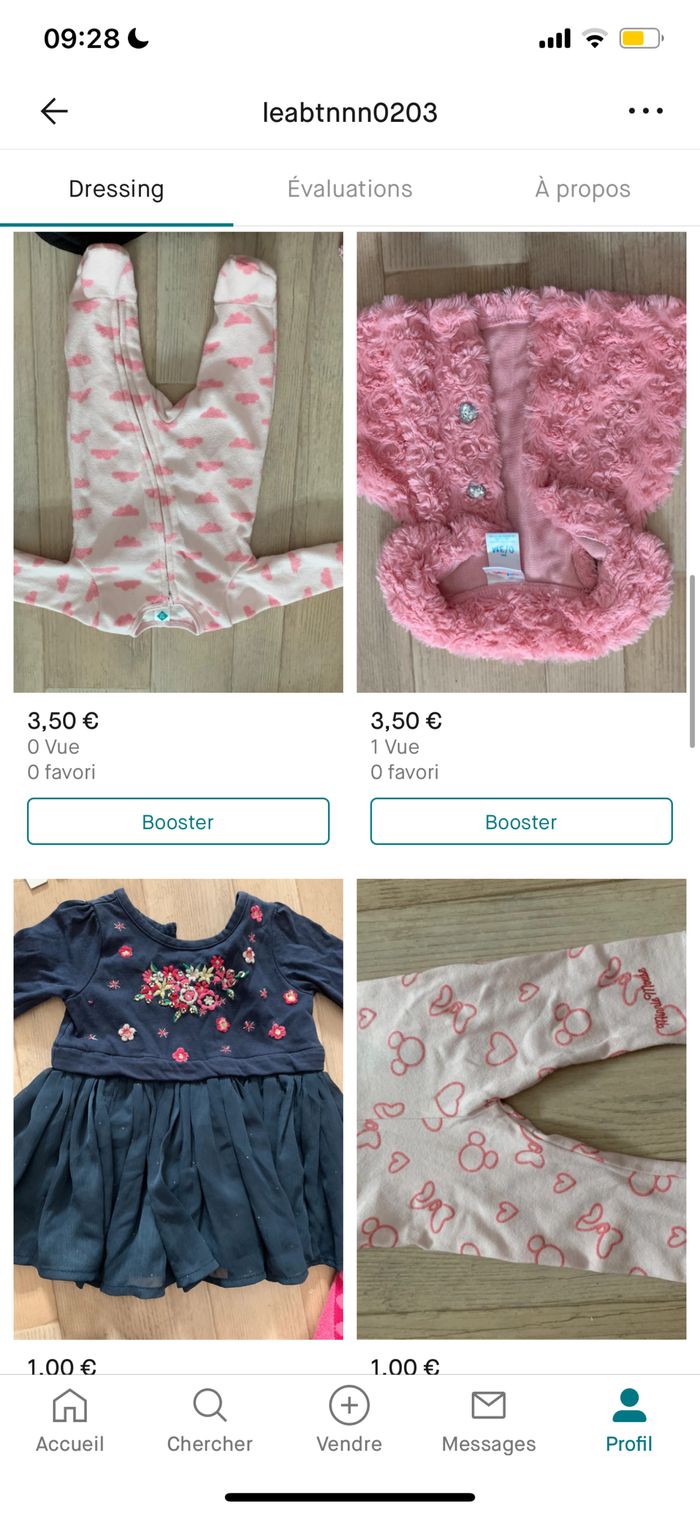Image resolution: width=700 pixels, height=1515 pixels.
Task: Open the pink fluffy jacket listing
Action: [521, 462]
